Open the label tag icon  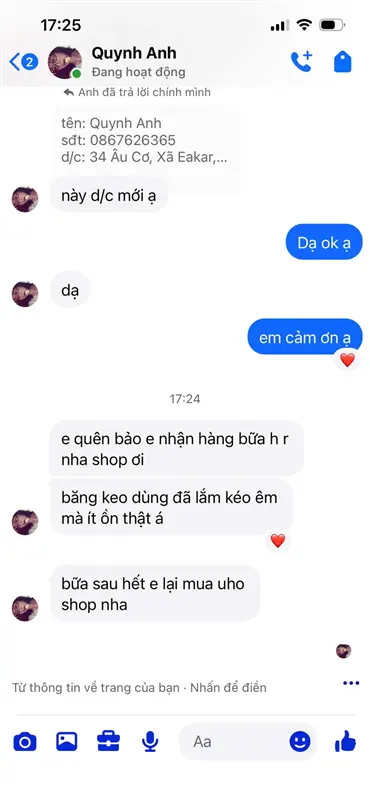pos(343,62)
